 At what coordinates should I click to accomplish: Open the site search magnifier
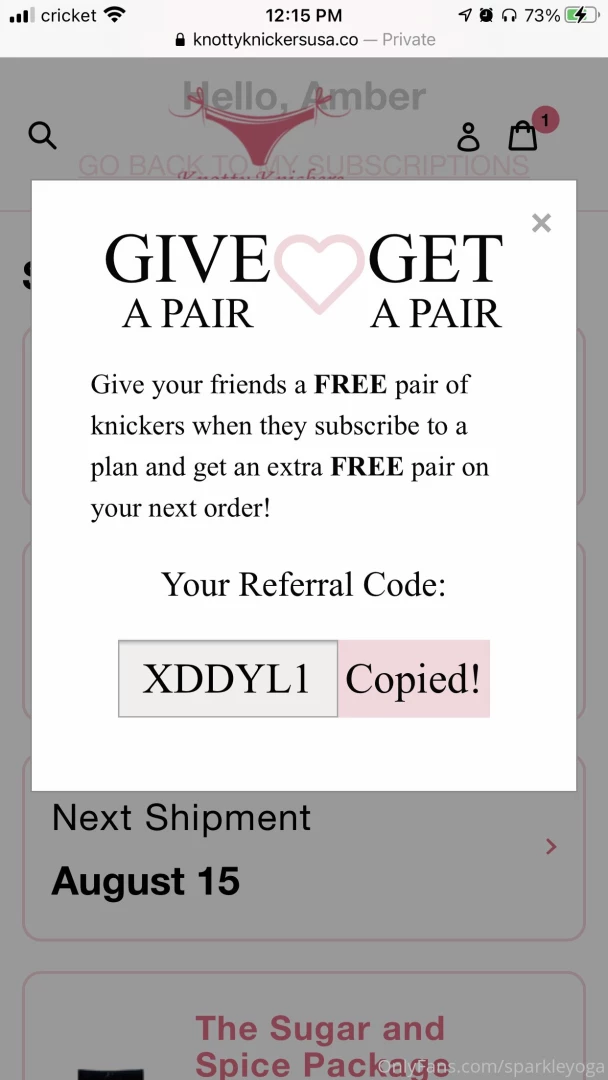pos(42,135)
